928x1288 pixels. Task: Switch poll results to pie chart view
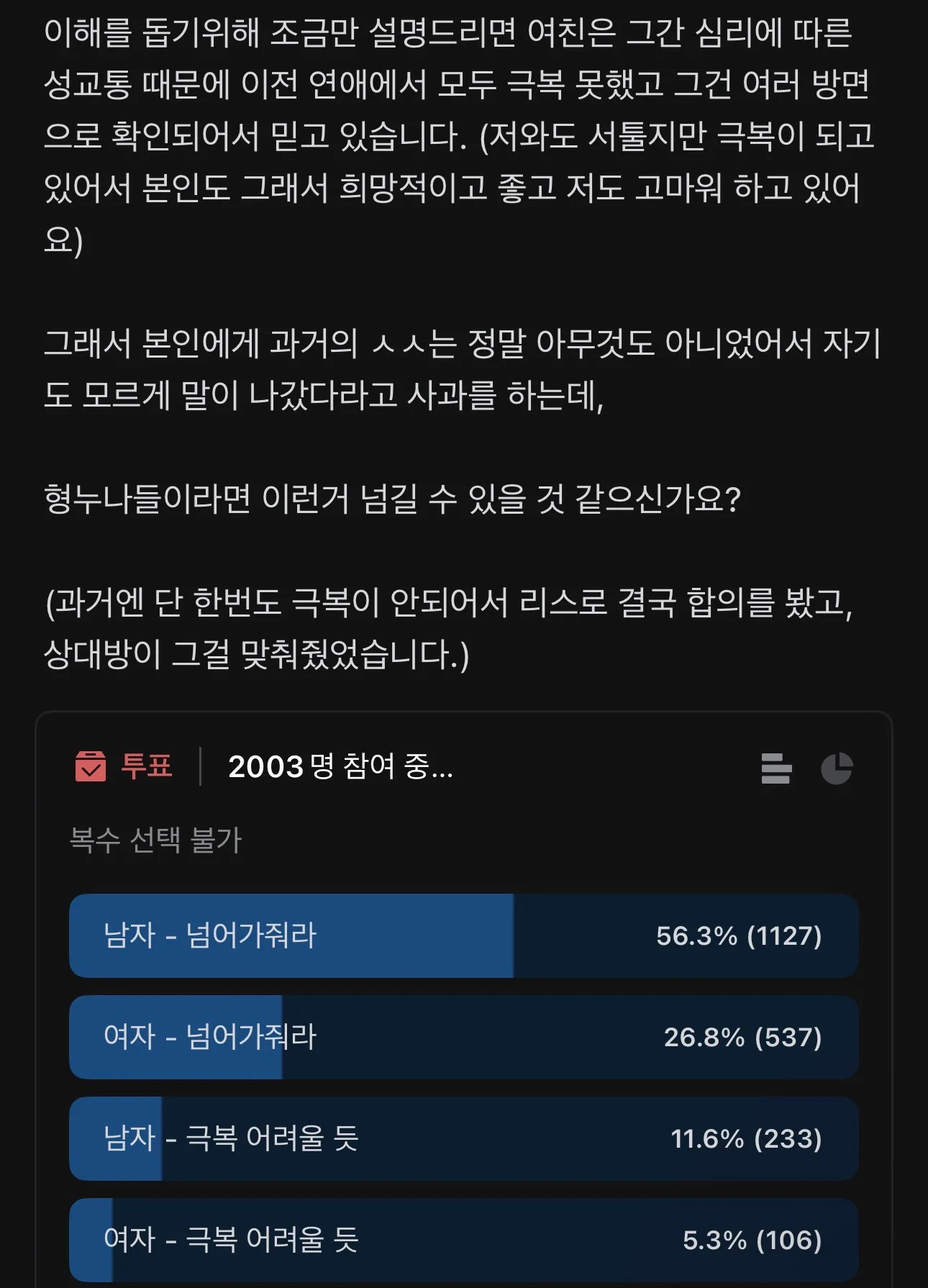837,768
